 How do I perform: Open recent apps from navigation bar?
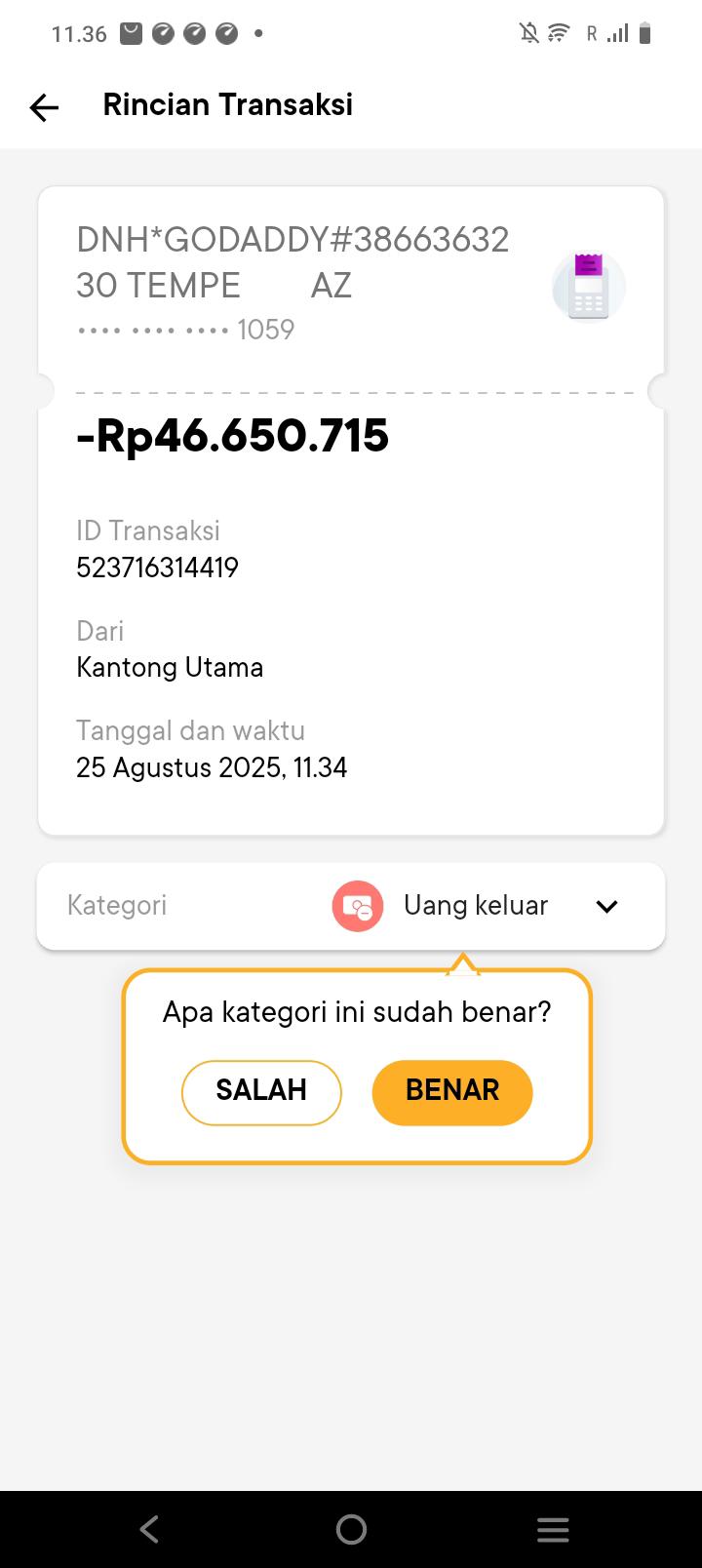[553, 1529]
